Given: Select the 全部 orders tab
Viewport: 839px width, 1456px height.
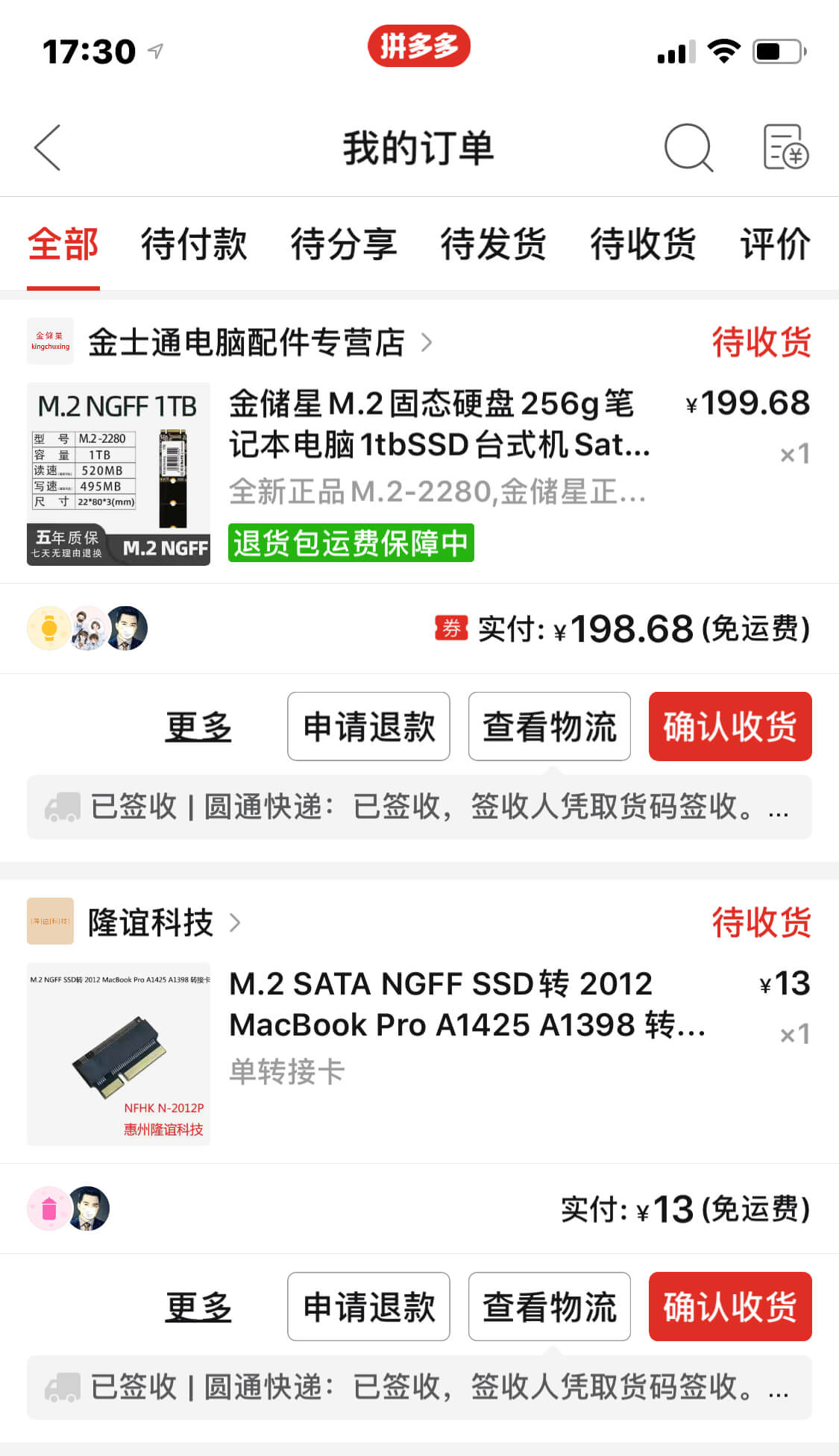Looking at the screenshot, I should (63, 245).
